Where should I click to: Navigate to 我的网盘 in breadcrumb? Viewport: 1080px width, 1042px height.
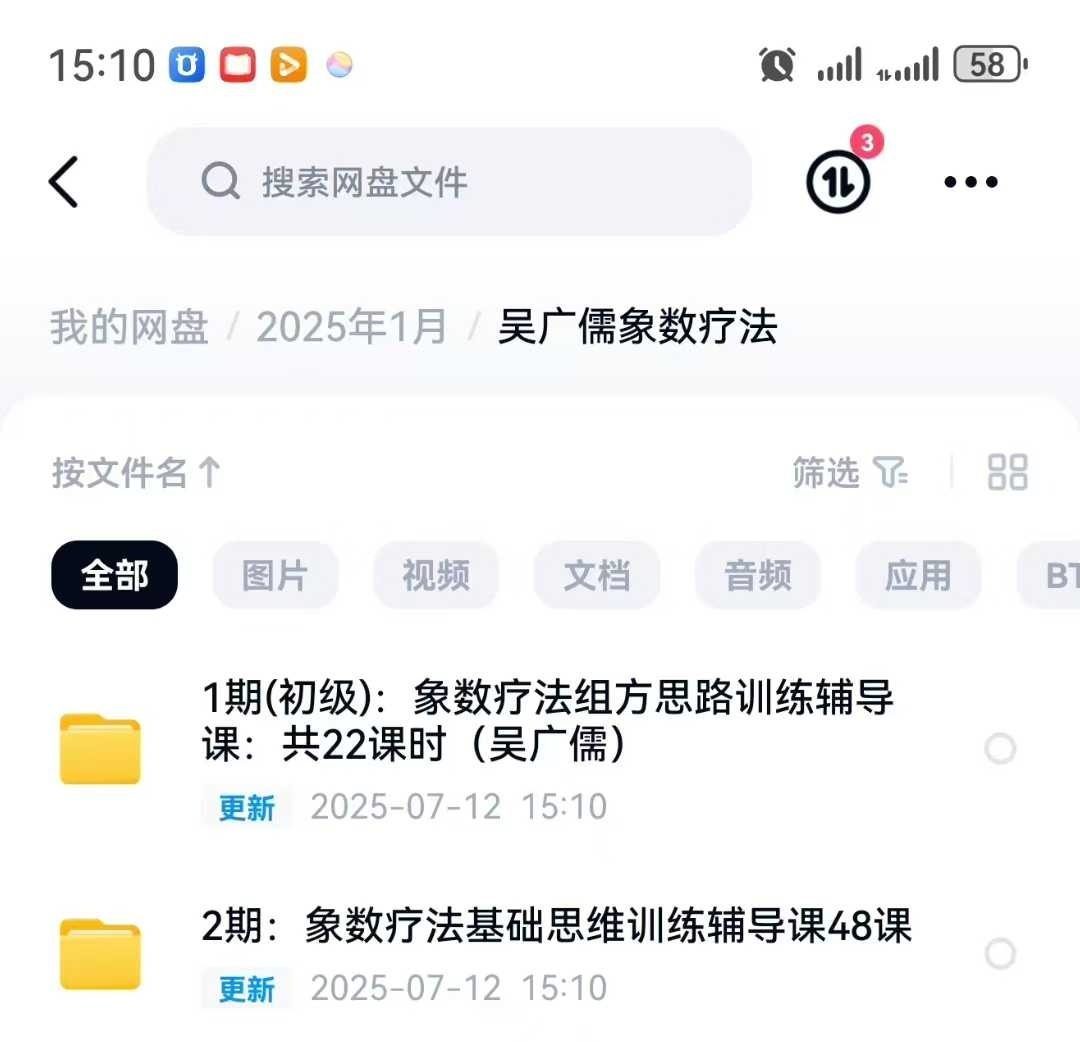[129, 327]
